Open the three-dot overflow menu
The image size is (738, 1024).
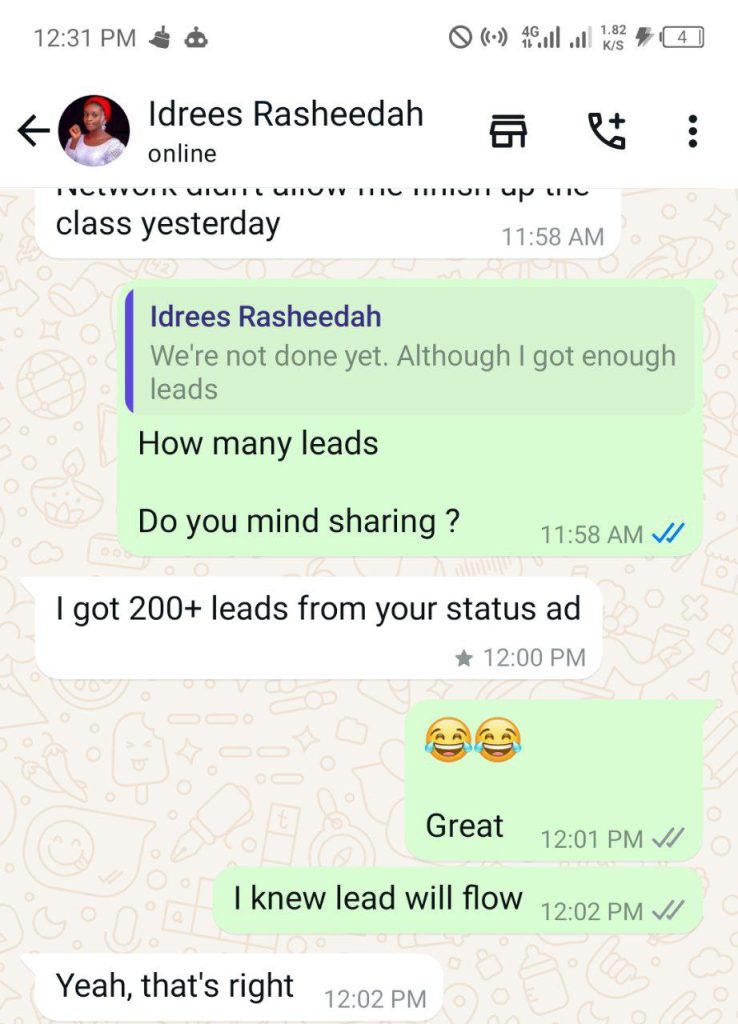tap(692, 131)
